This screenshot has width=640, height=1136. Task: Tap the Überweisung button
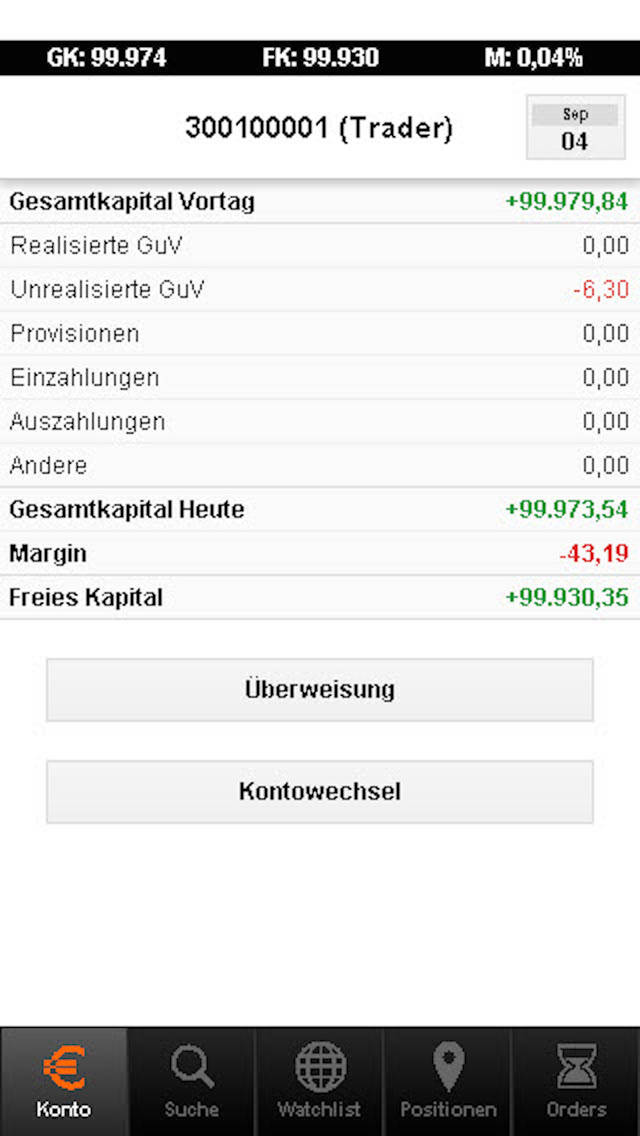point(320,690)
